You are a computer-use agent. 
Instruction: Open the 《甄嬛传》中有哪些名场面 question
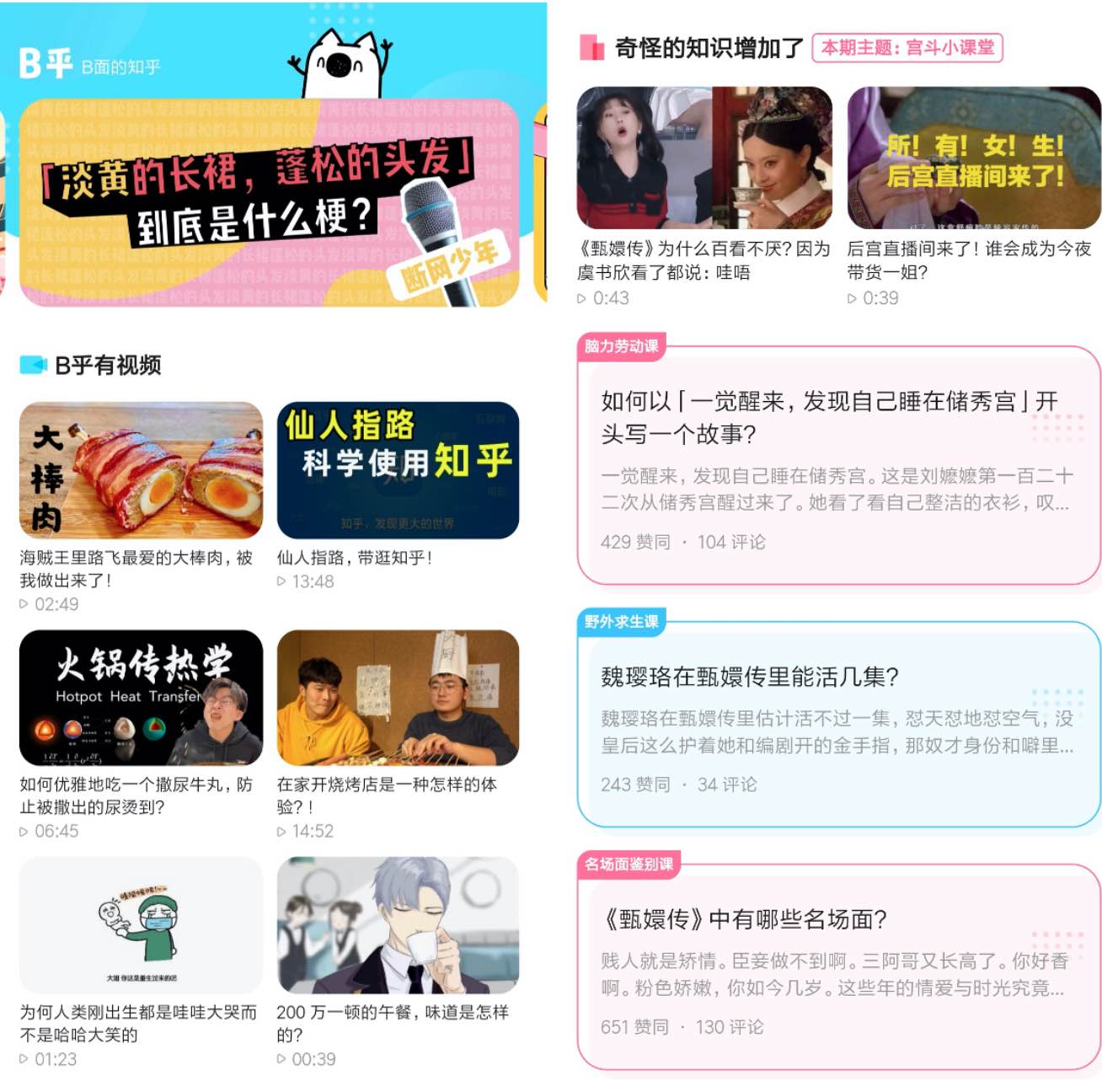(839, 967)
